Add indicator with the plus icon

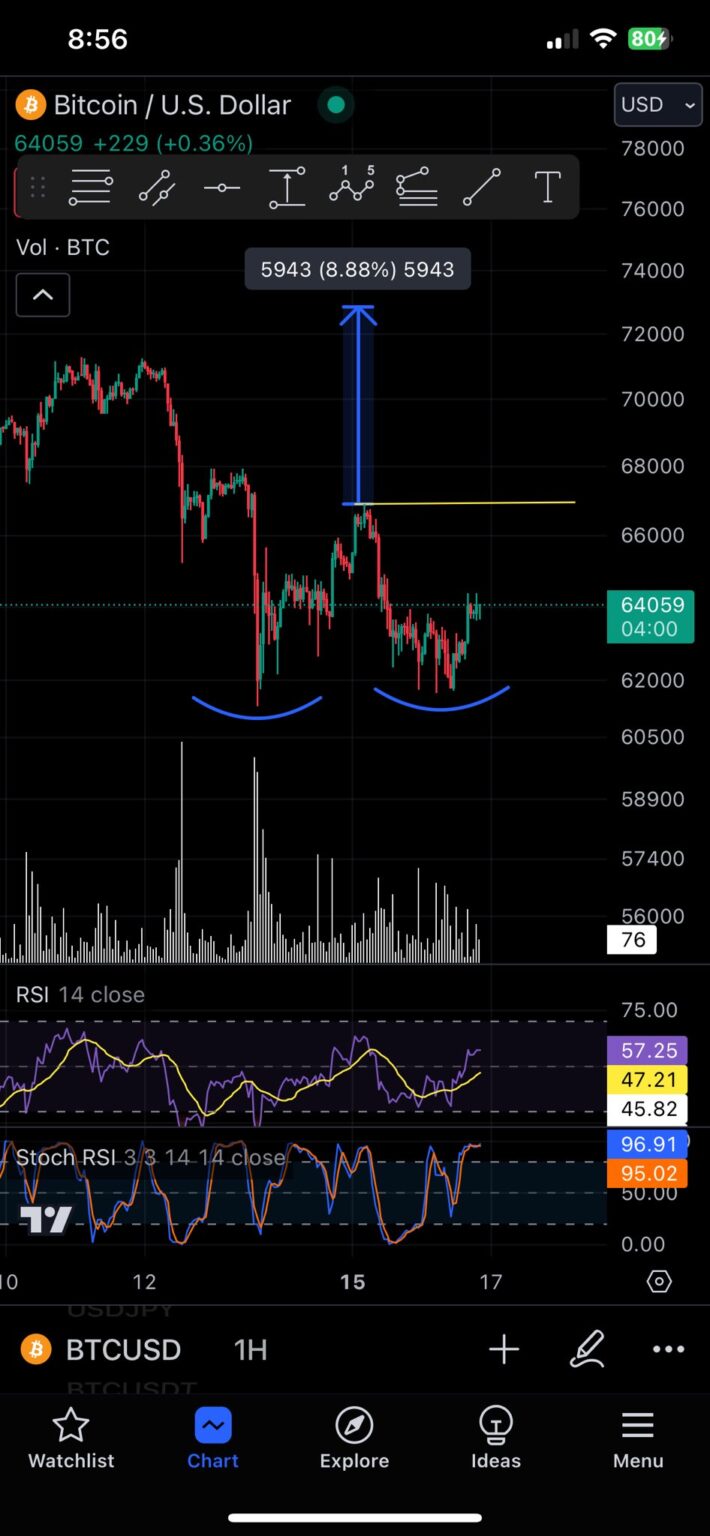click(504, 1350)
